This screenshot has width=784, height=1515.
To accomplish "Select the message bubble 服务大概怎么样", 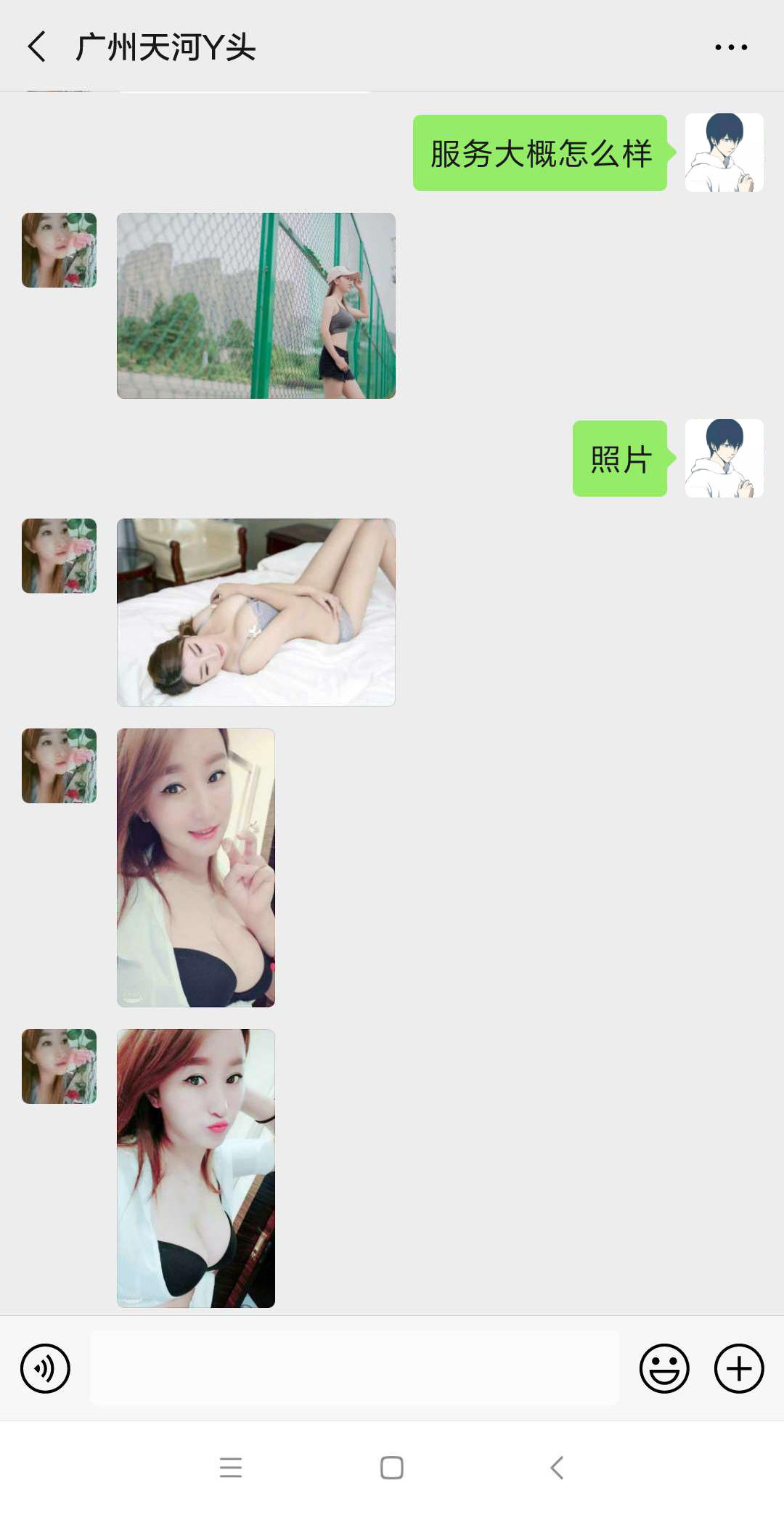I will pos(540,153).
